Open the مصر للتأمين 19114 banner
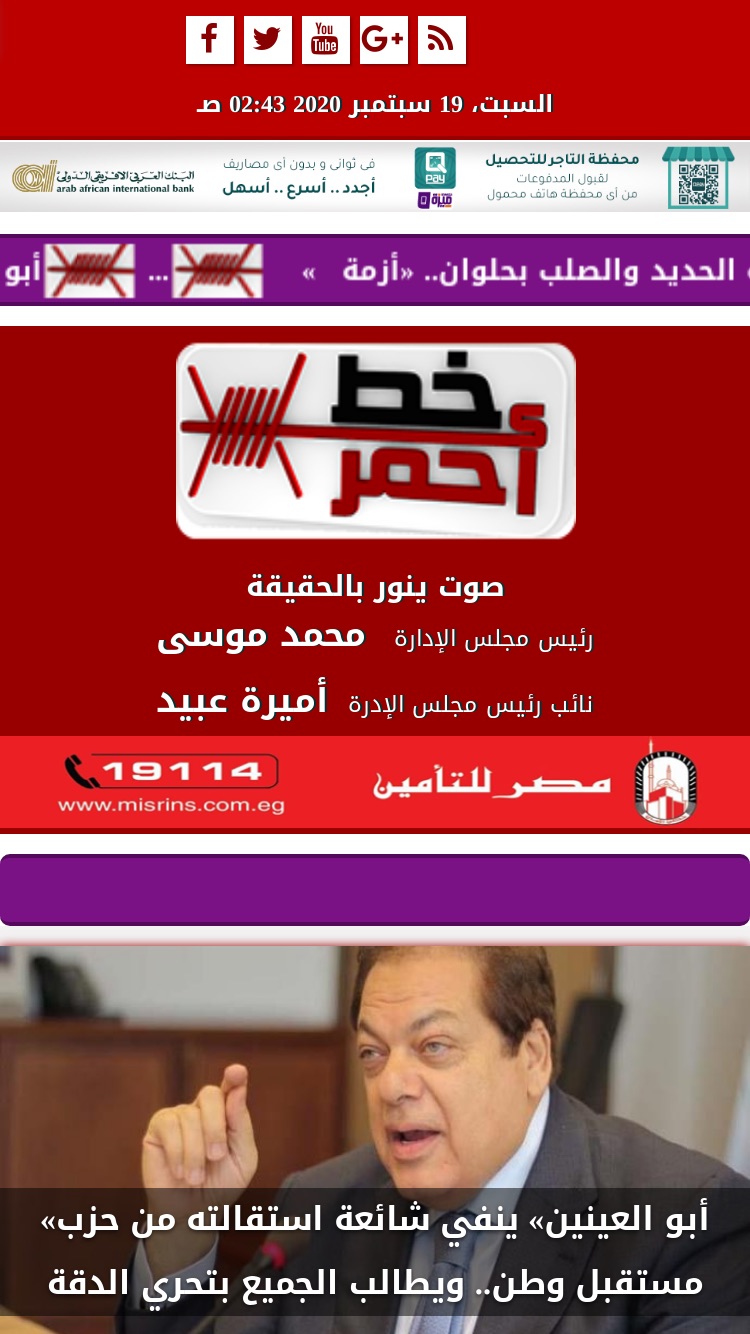This screenshot has height=1334, width=750. point(375,783)
